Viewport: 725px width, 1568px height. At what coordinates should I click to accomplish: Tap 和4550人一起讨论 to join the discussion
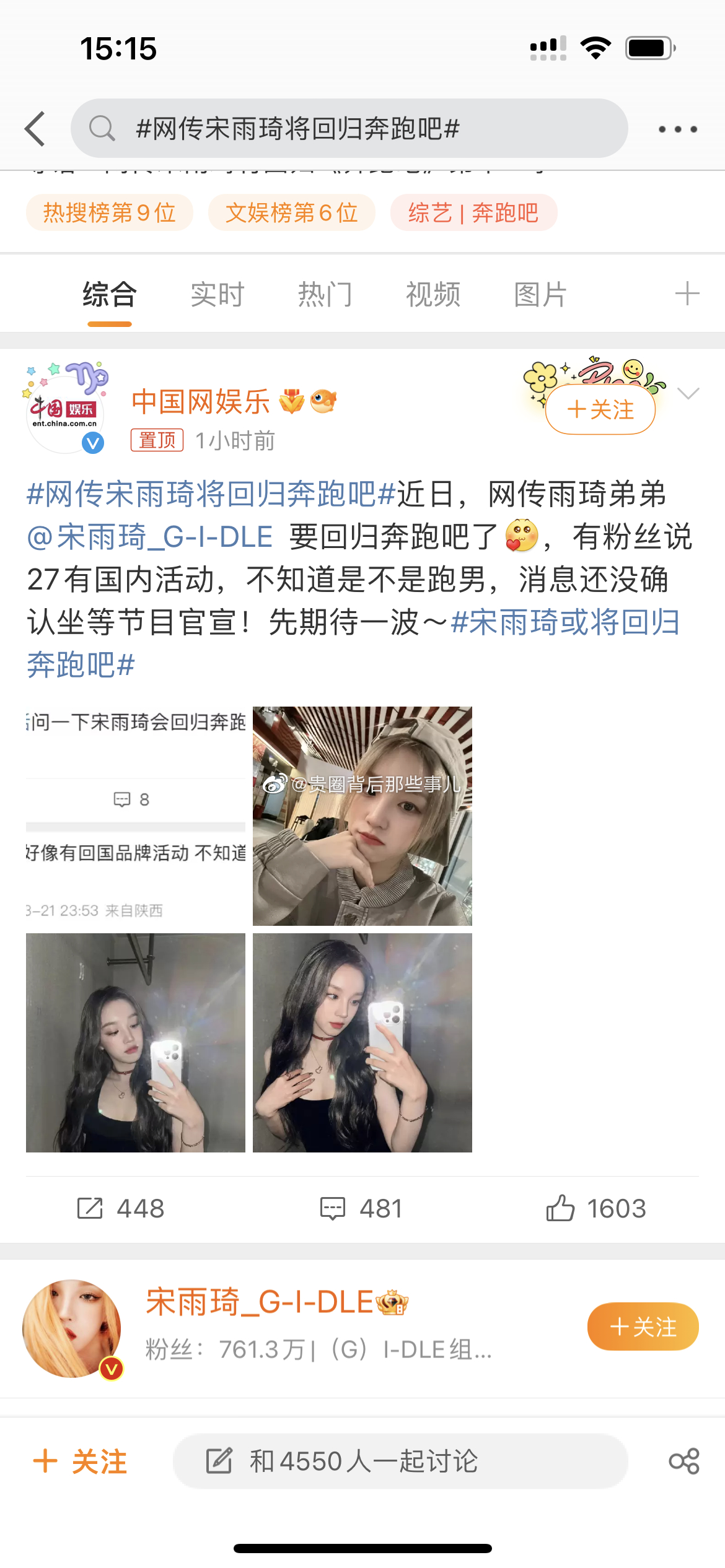400,1461
